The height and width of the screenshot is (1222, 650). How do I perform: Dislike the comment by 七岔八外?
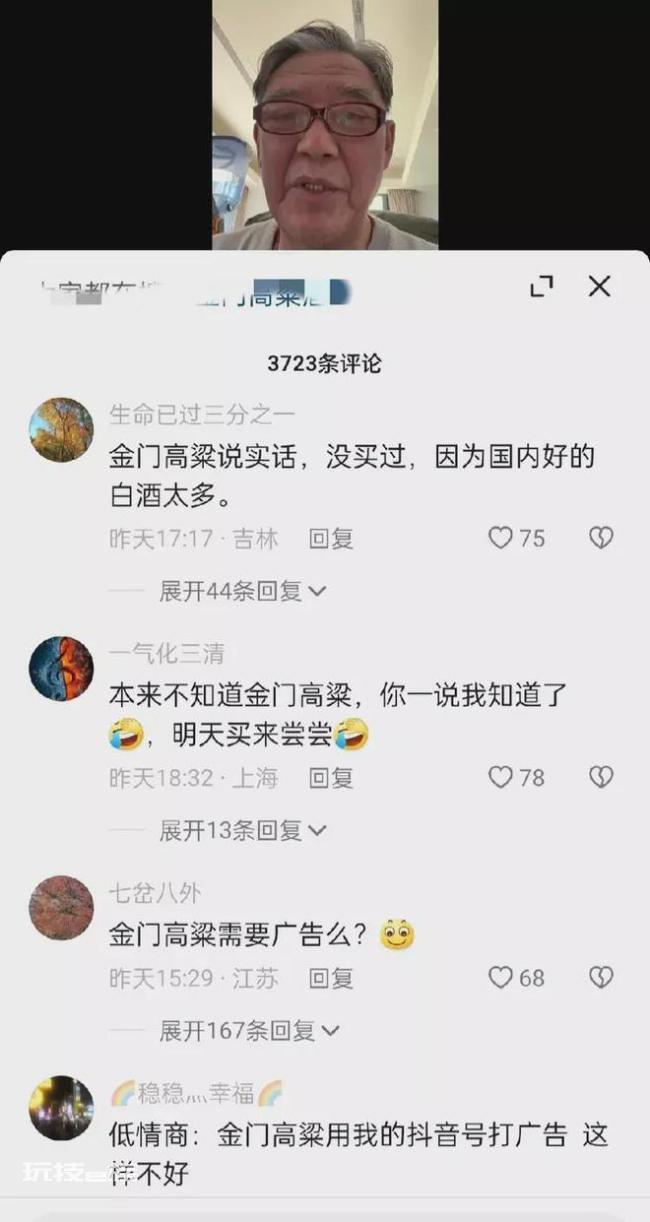600,977
